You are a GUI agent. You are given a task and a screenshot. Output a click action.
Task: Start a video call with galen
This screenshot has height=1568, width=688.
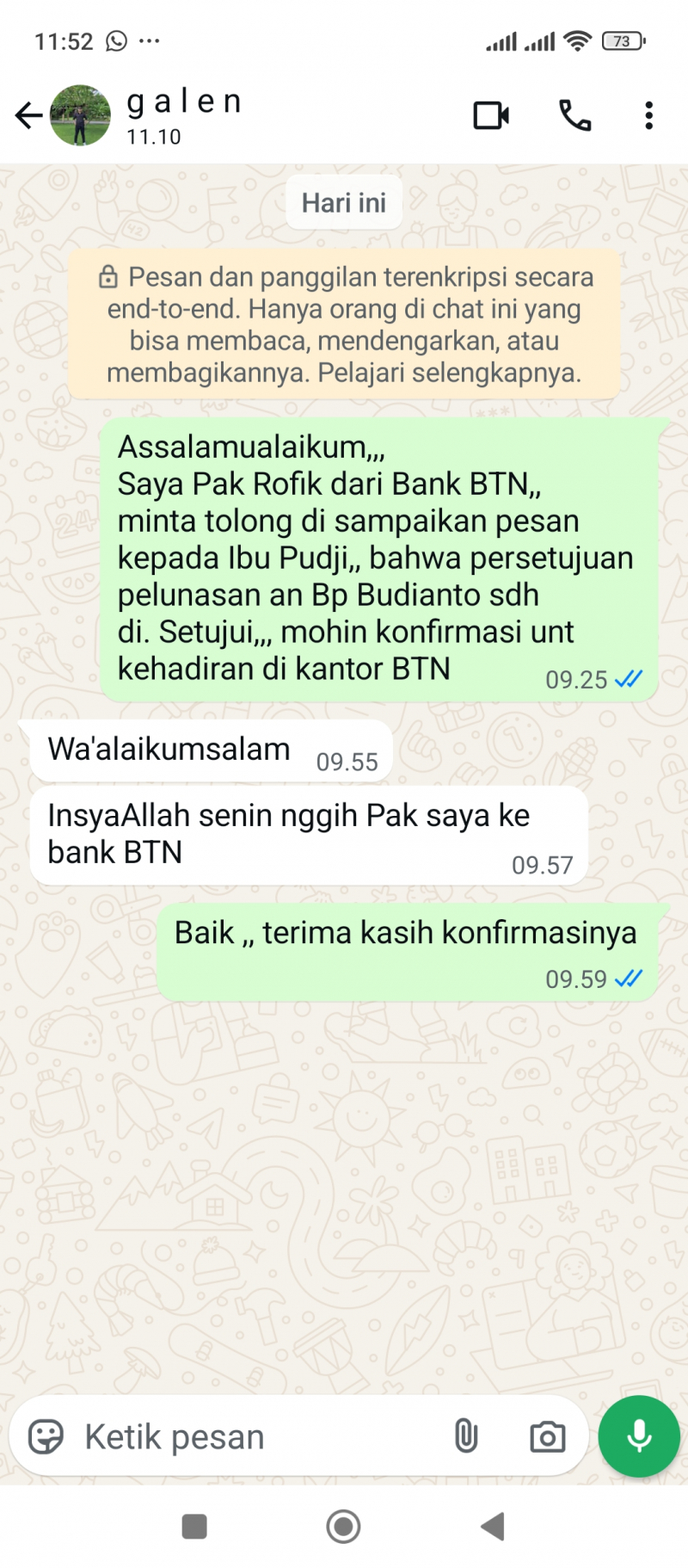[x=491, y=115]
